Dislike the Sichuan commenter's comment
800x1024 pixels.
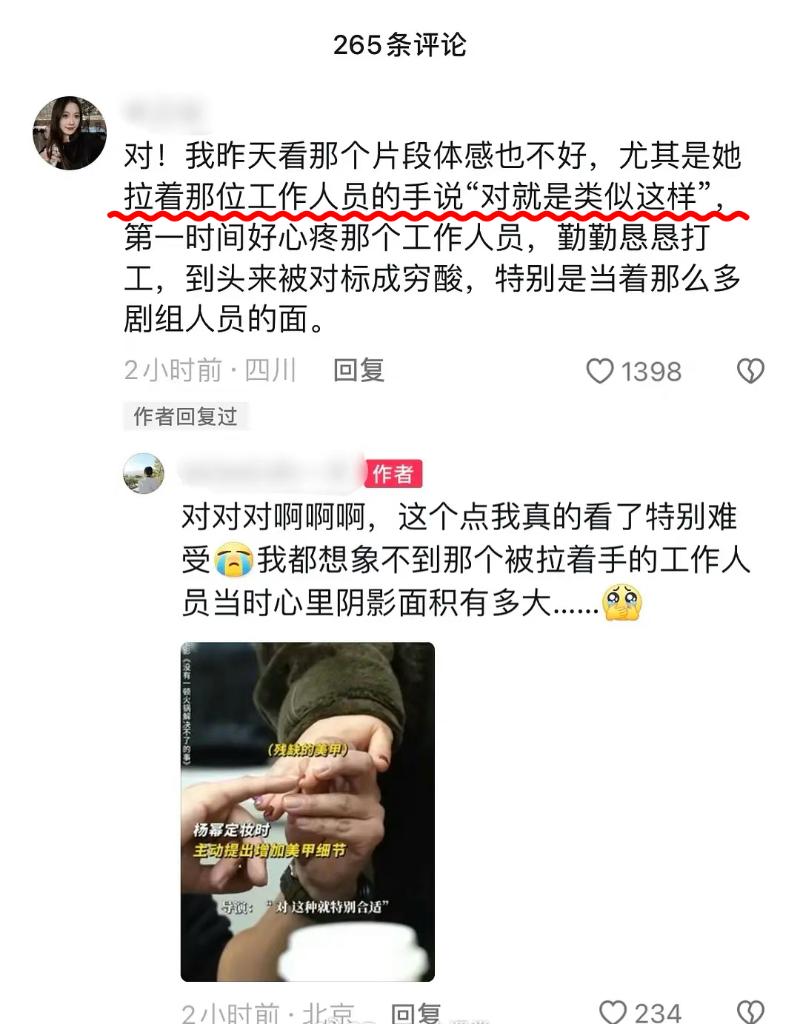[750, 372]
